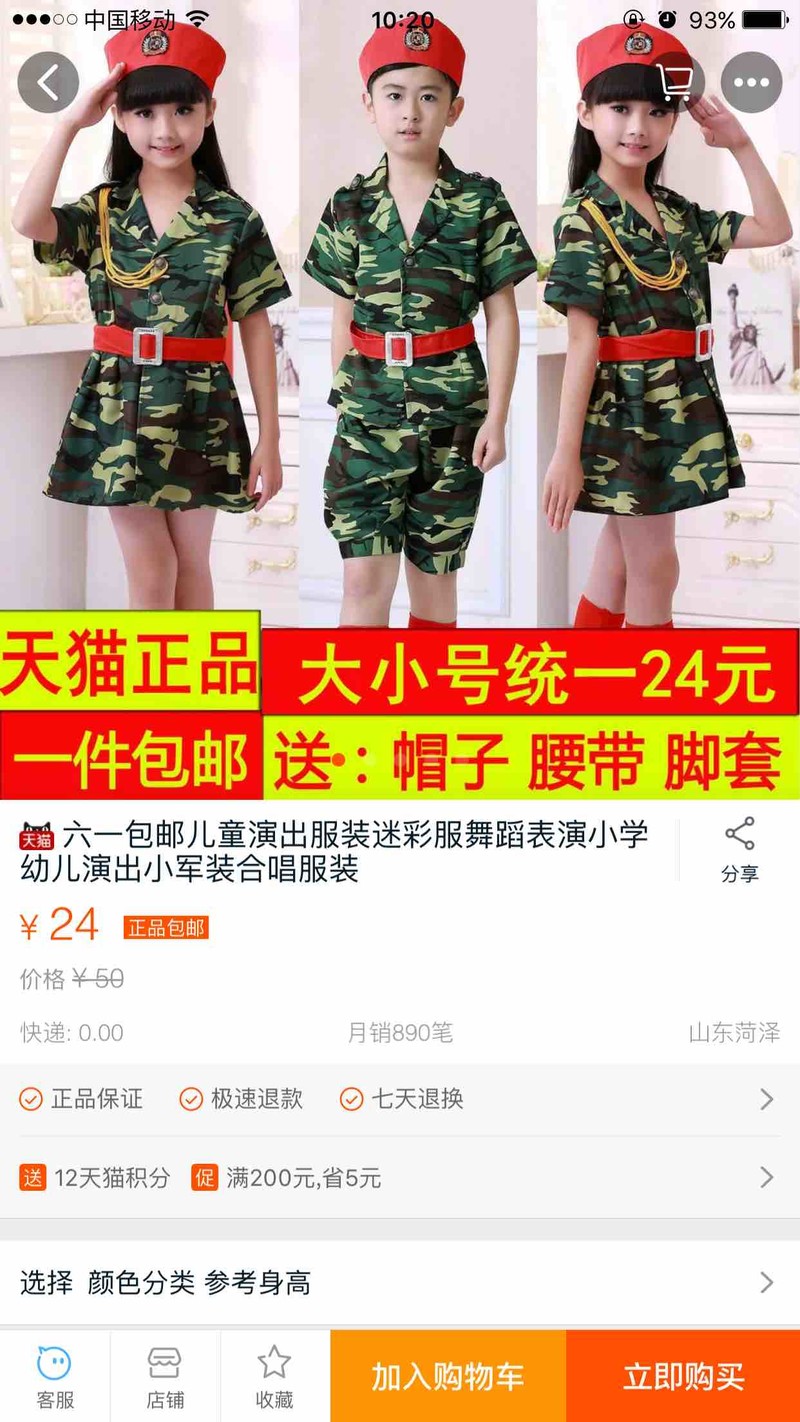Image resolution: width=800 pixels, height=1422 pixels.
Task: Open the three-dot overflow menu
Action: tap(751, 82)
